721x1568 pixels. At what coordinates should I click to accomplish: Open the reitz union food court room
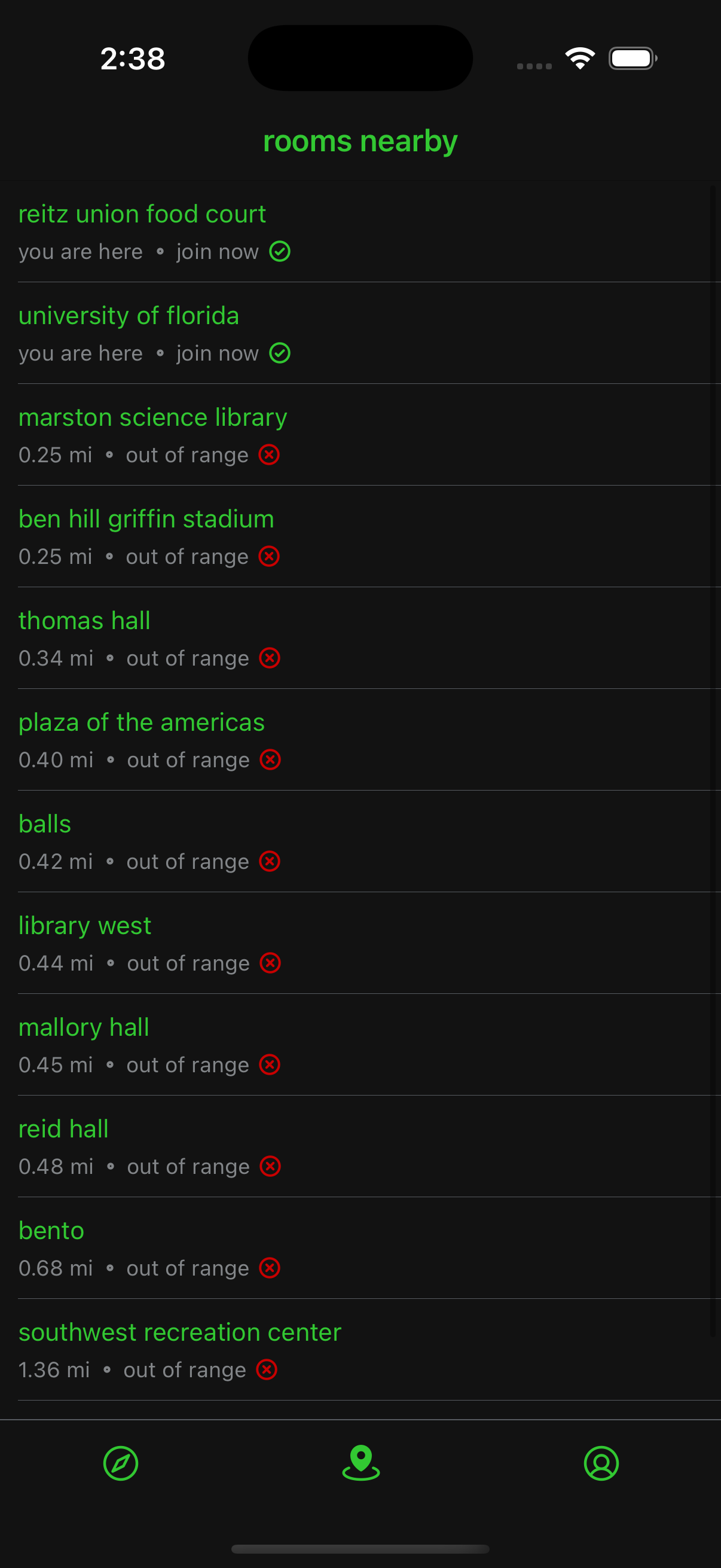[x=142, y=214]
